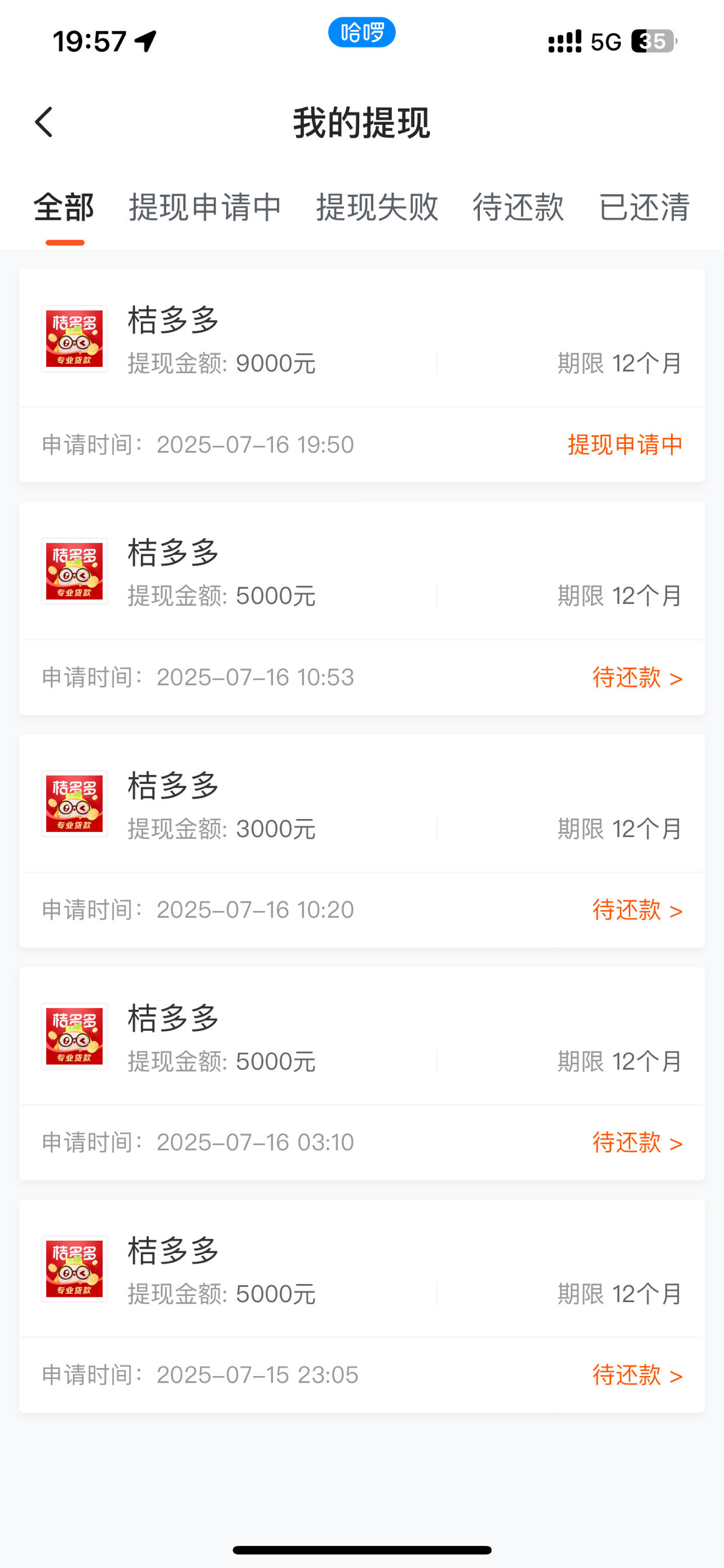
Task: Return to Hello app via 哈啰 pill
Action: point(362,32)
